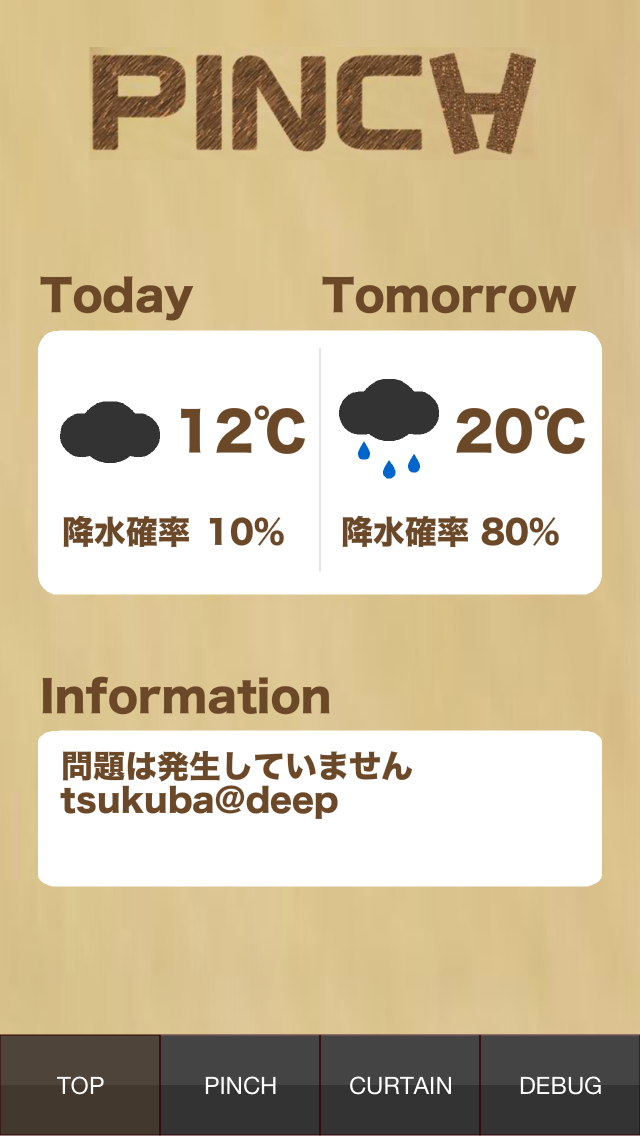The image size is (640, 1136).
Task: Go to the DEBUG tab
Action: [x=560, y=1085]
